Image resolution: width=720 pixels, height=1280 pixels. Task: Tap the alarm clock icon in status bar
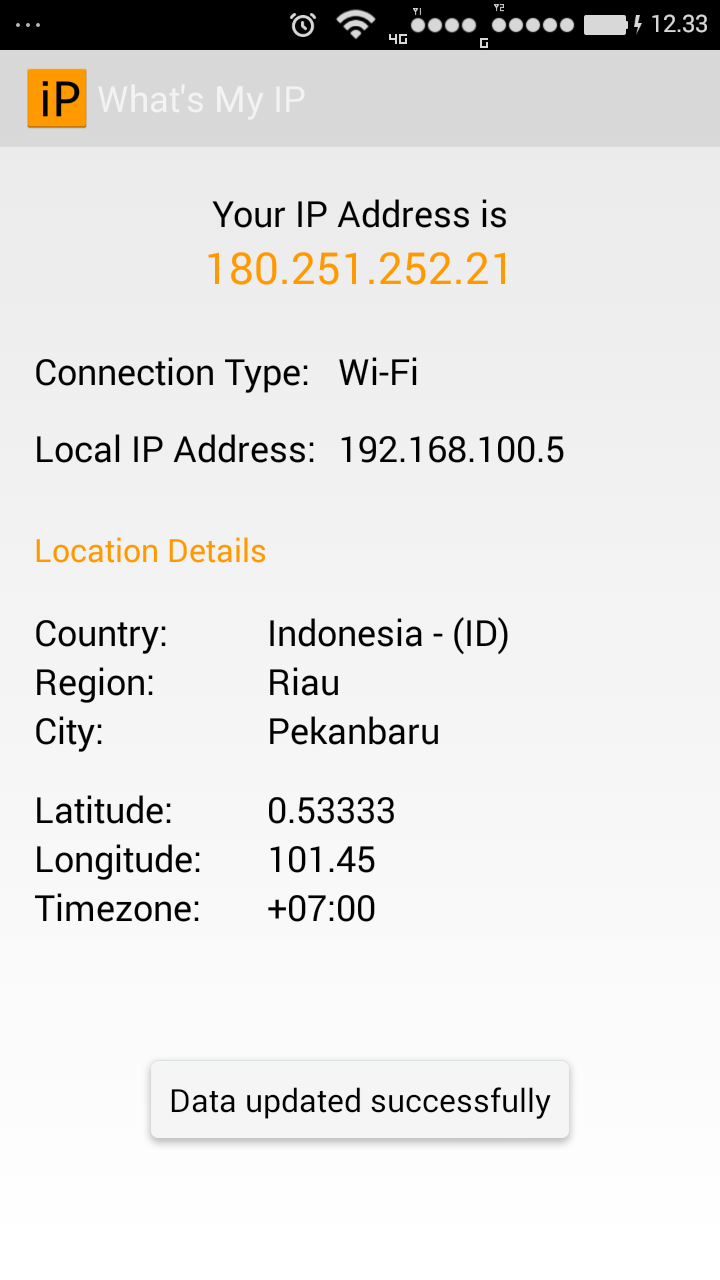[x=302, y=22]
